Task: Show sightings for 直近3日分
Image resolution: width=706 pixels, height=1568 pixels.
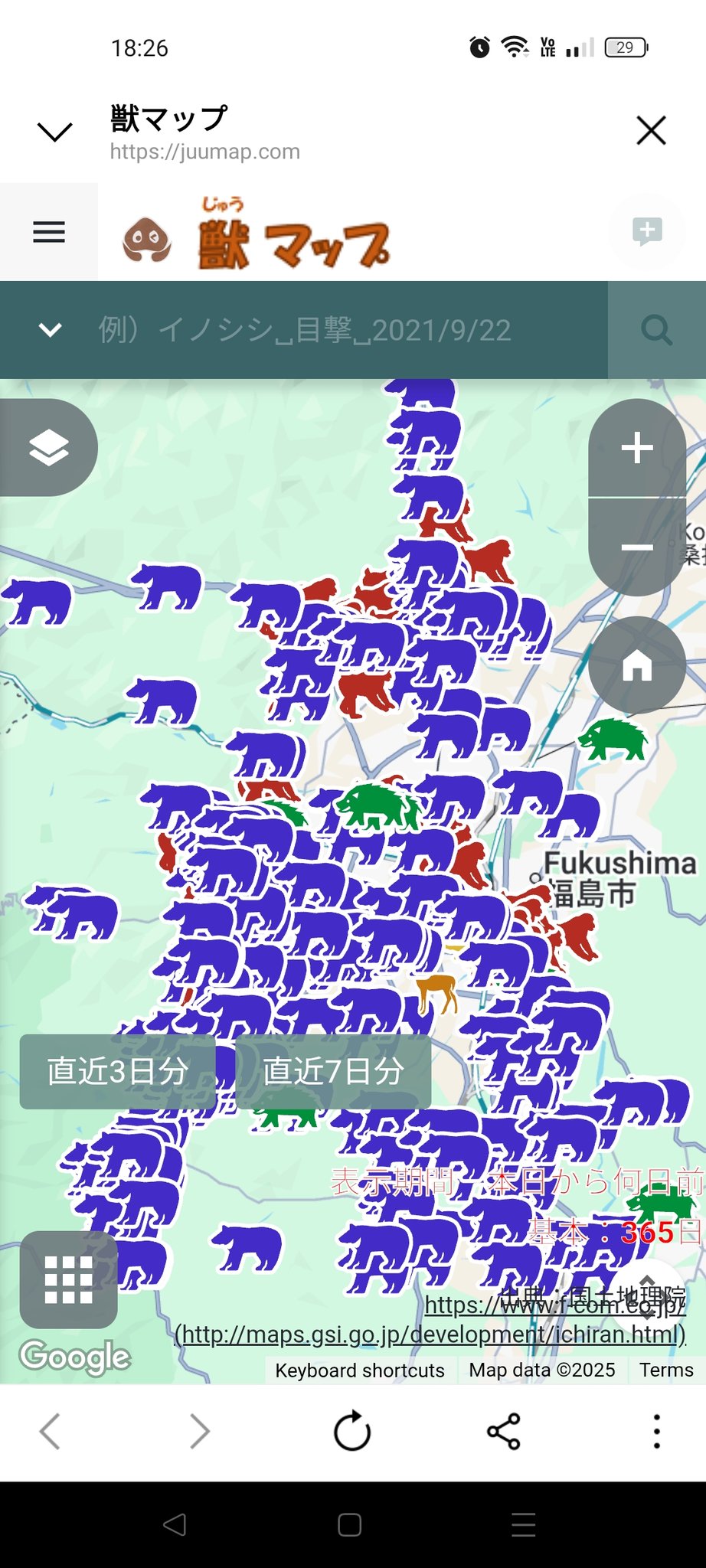Action: pyautogui.click(x=118, y=1071)
